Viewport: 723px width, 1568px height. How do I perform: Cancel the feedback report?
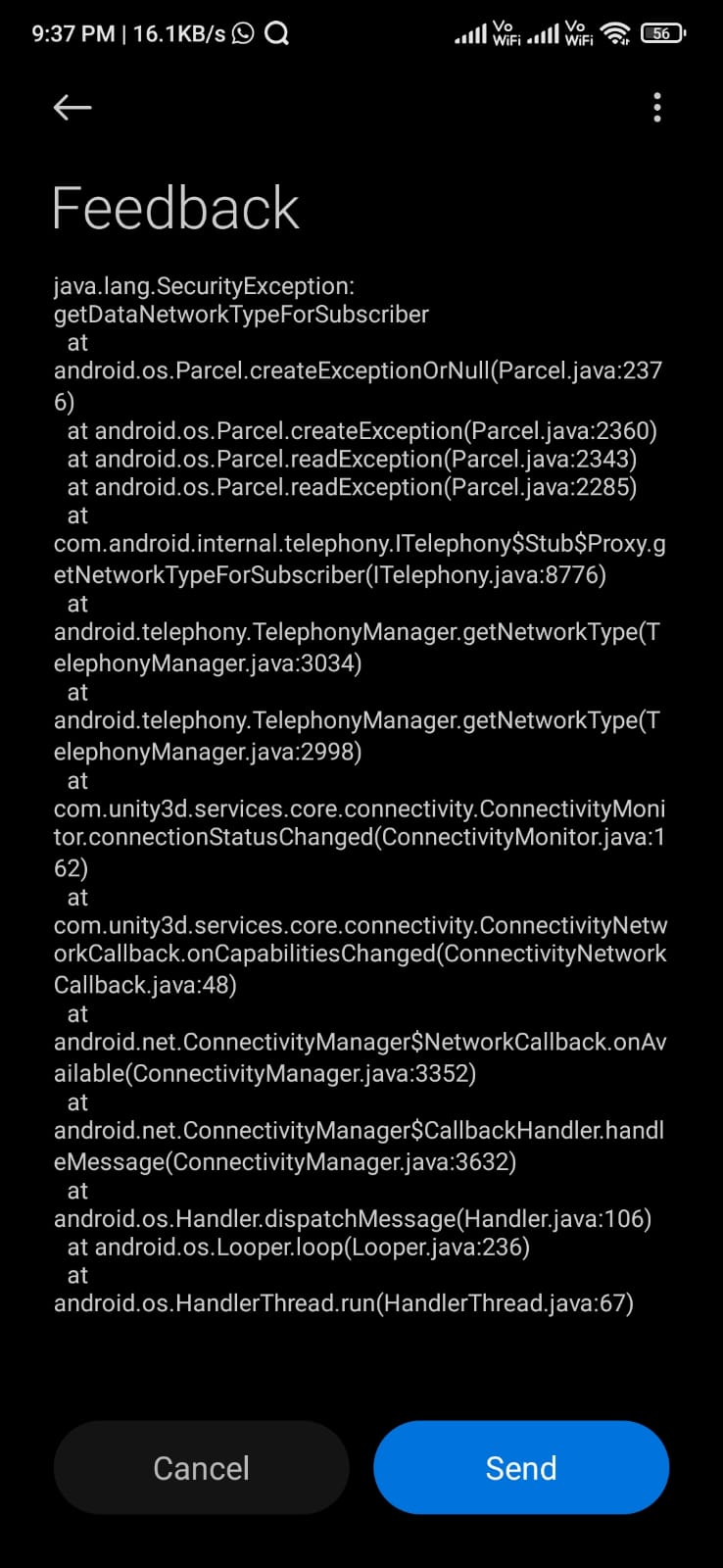click(x=201, y=1467)
